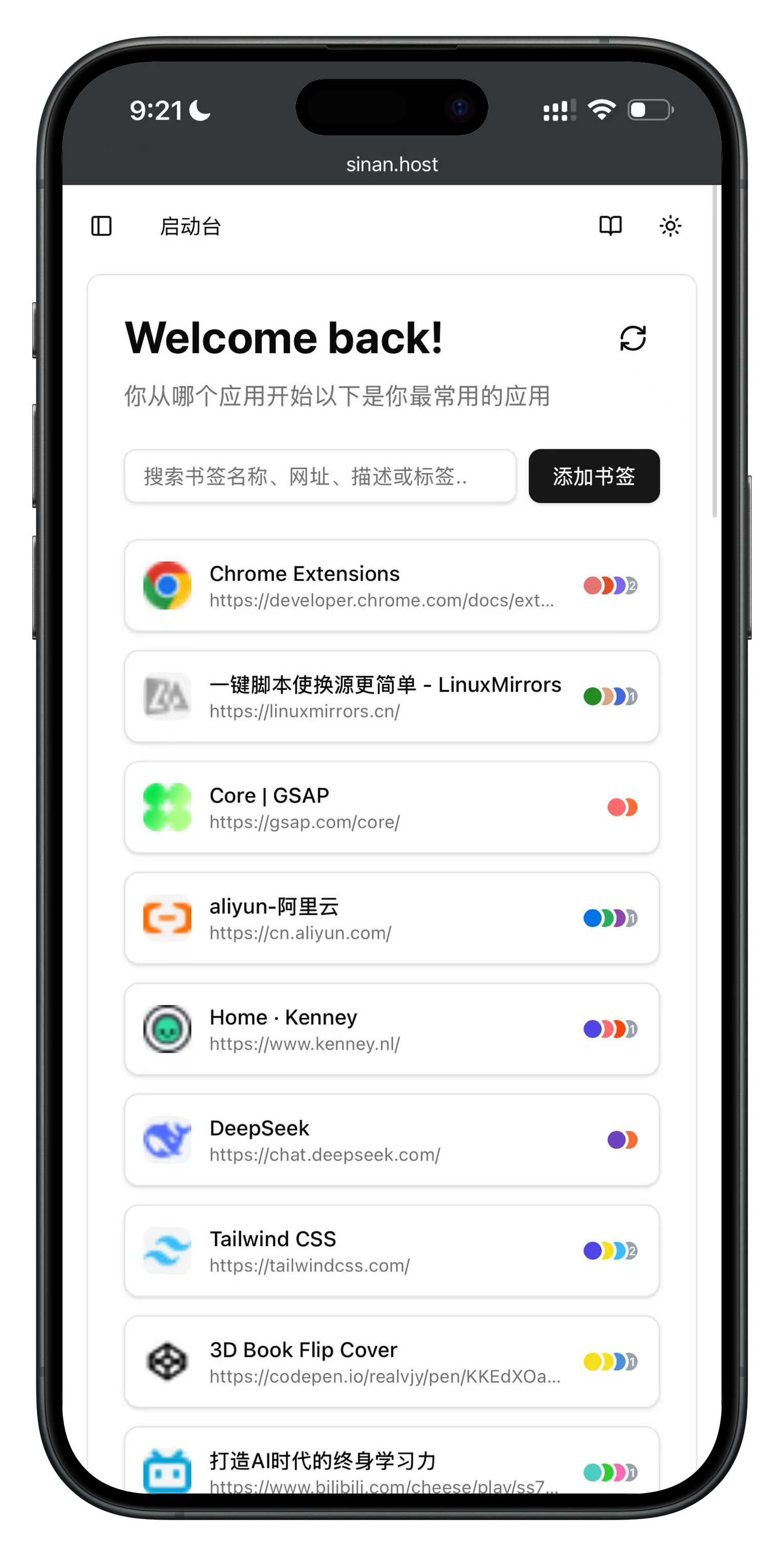
Task: Toggle the sidebar panel icon
Action: coord(101,226)
